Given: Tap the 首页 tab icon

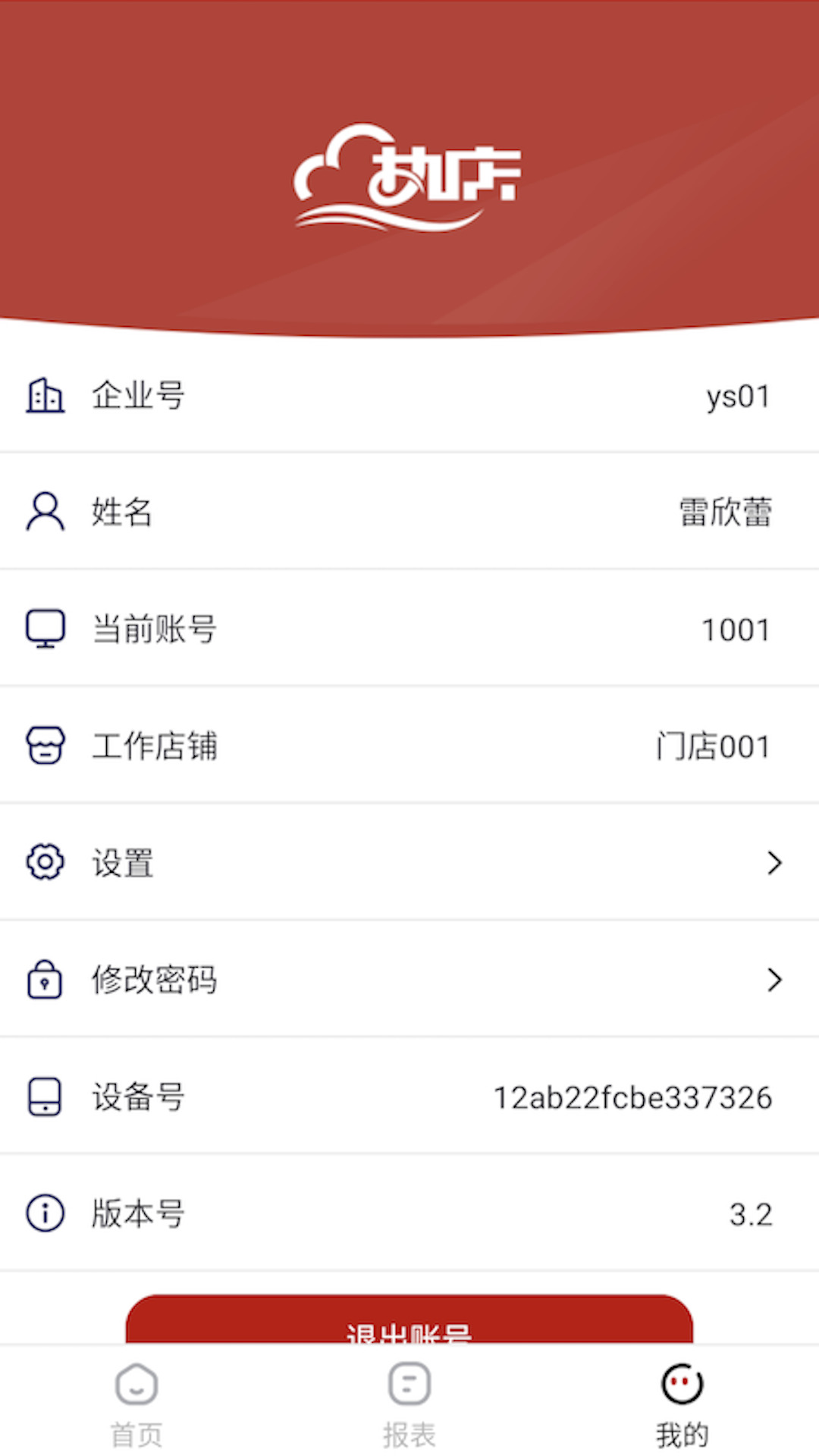Looking at the screenshot, I should tap(136, 1383).
